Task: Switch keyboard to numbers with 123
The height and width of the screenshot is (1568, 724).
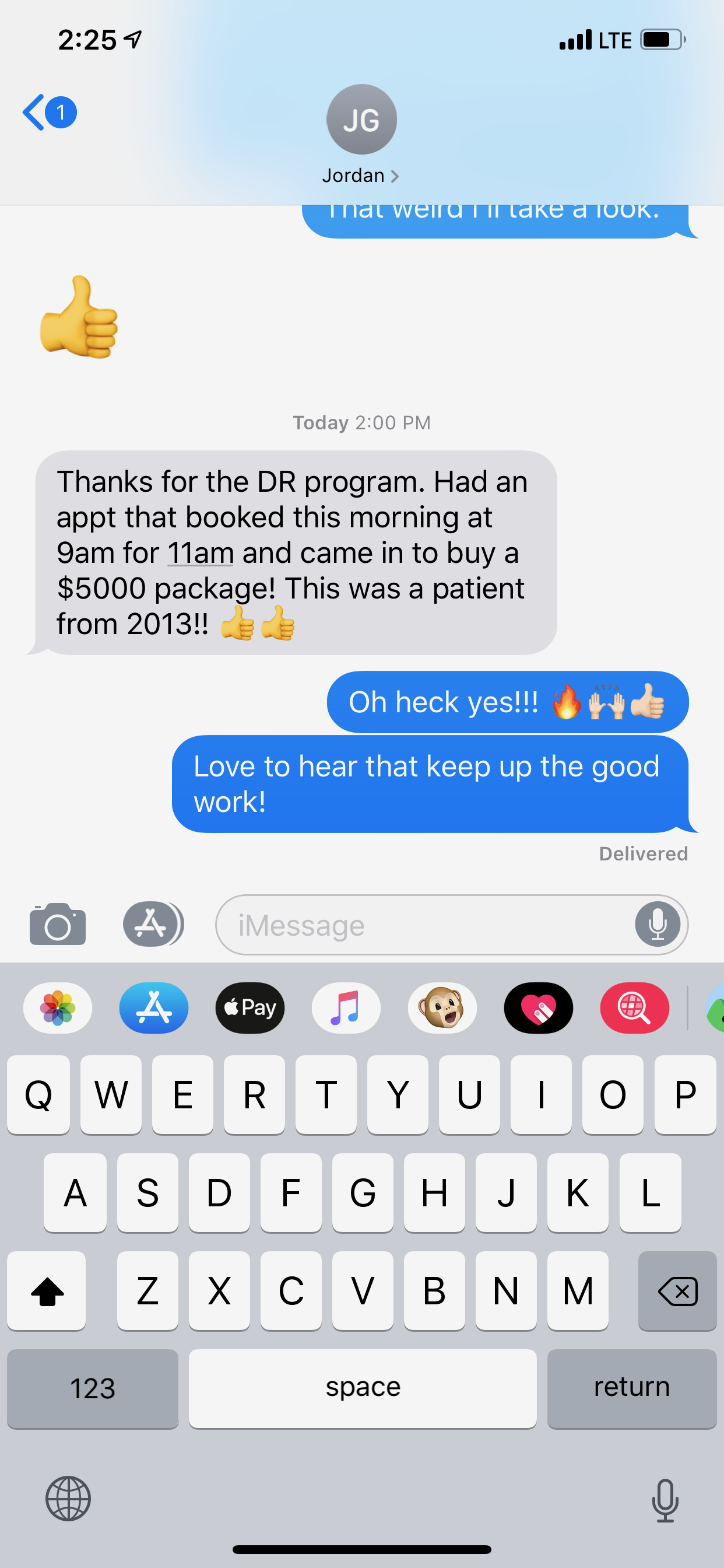Action: point(93,1388)
